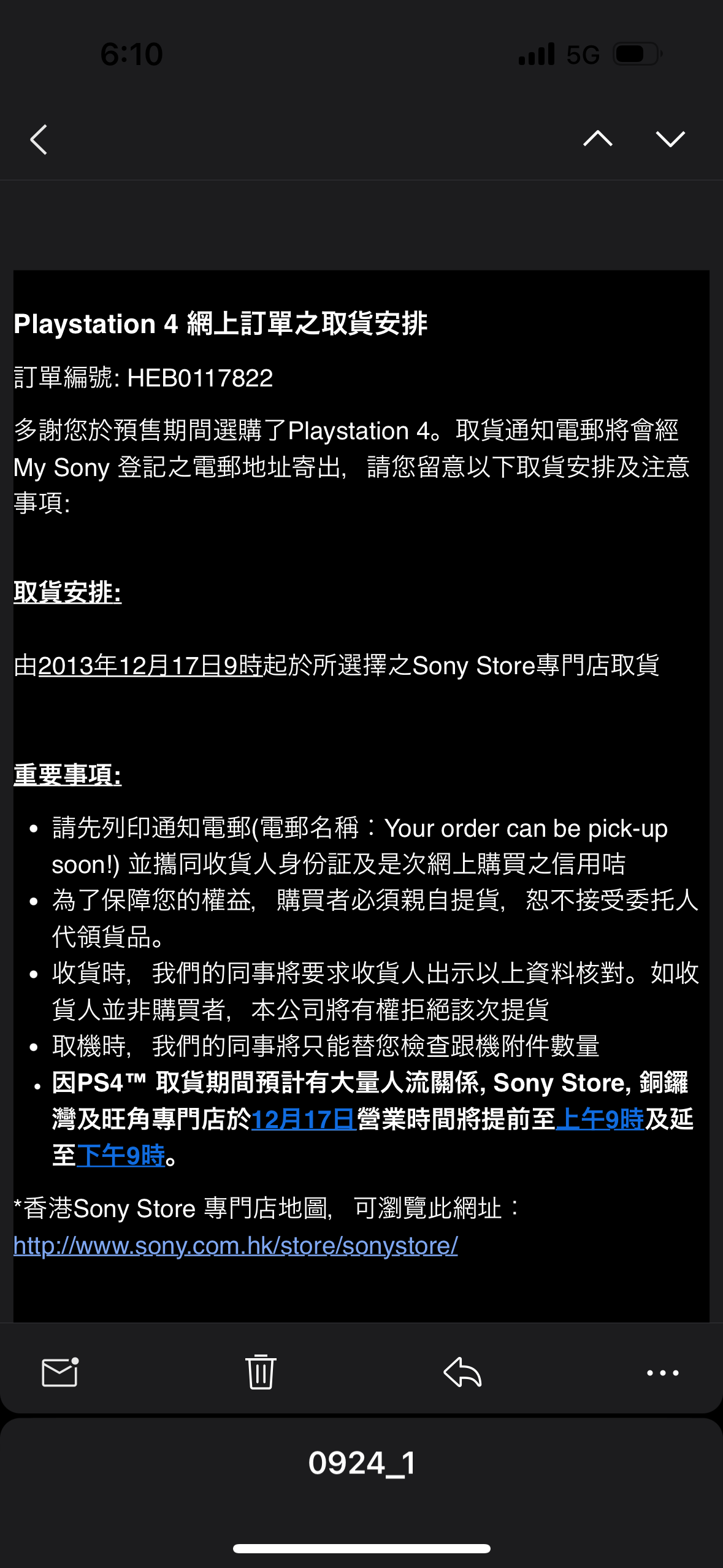Mark this email as unread
Screen dimensions: 723x1568
60,1372
